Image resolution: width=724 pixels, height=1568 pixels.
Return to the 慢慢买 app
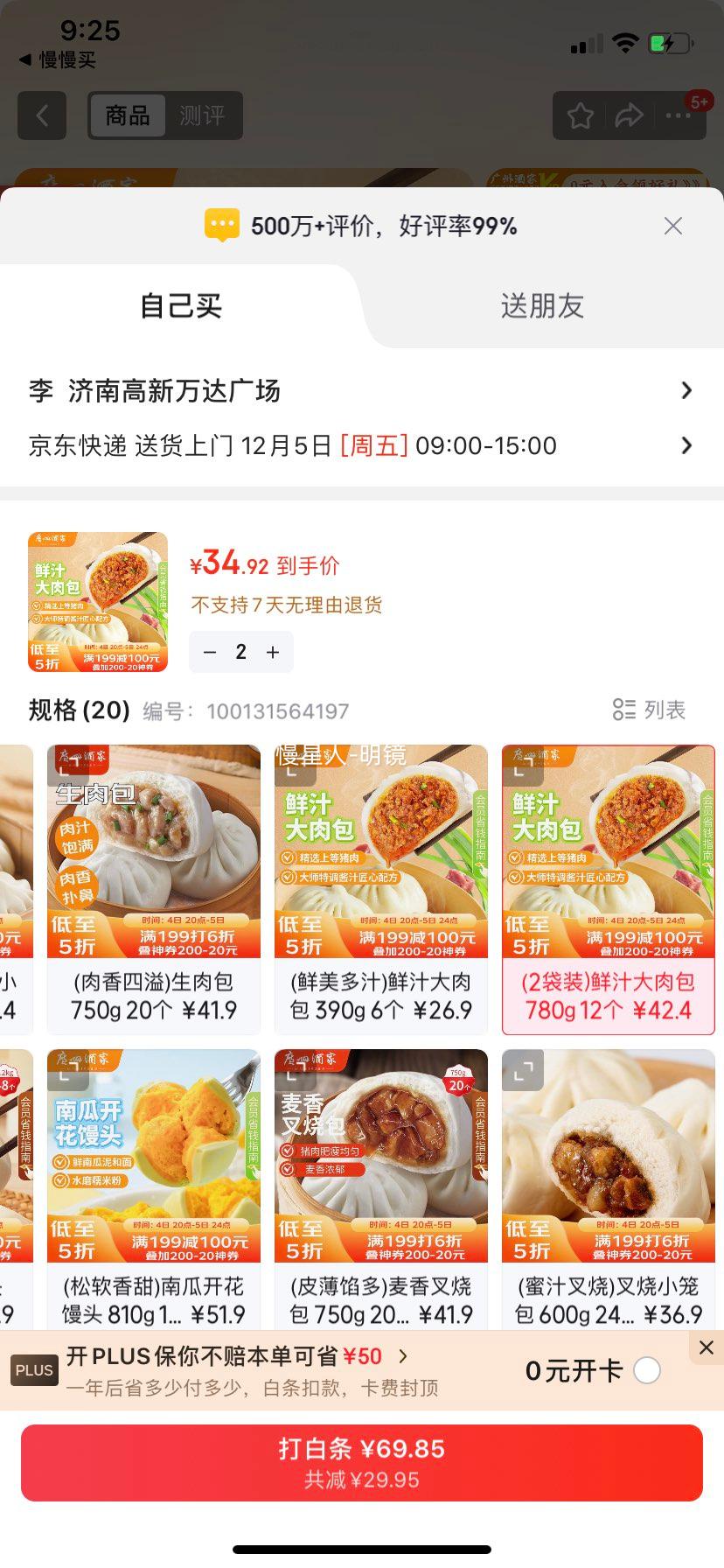click(58, 59)
